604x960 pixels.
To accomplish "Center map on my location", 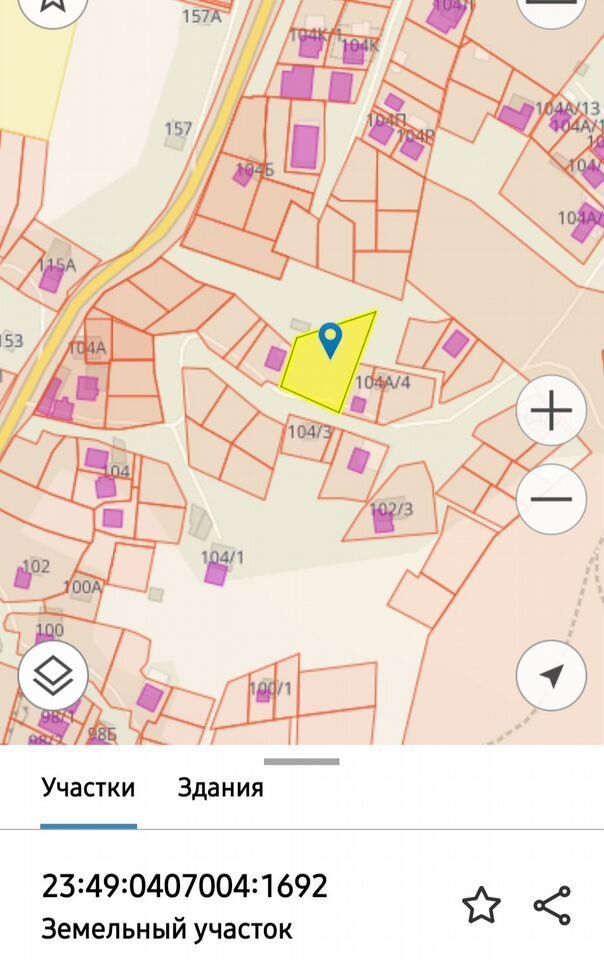I will coord(551,676).
